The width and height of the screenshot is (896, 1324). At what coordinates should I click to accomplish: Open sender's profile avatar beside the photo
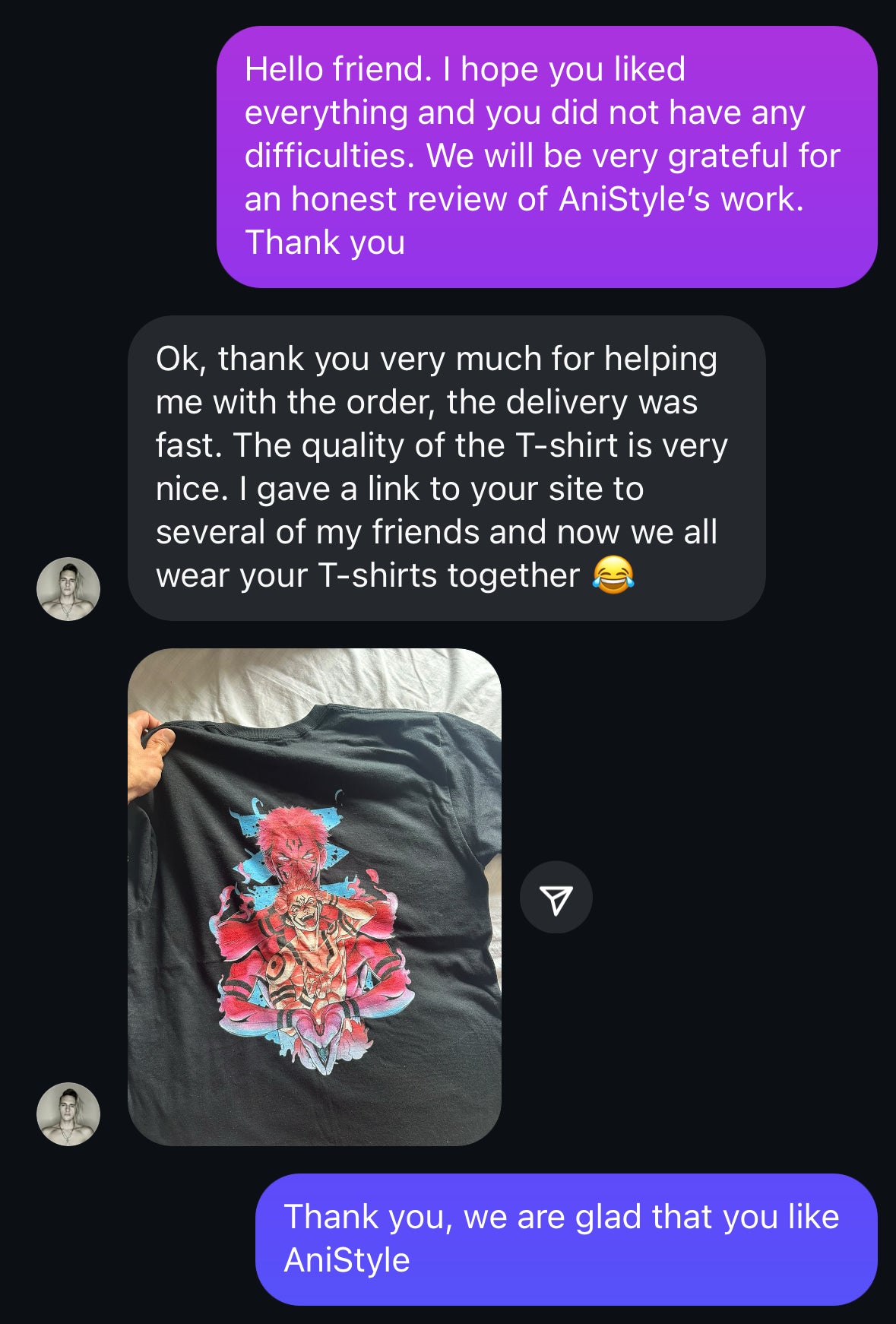click(x=68, y=1113)
